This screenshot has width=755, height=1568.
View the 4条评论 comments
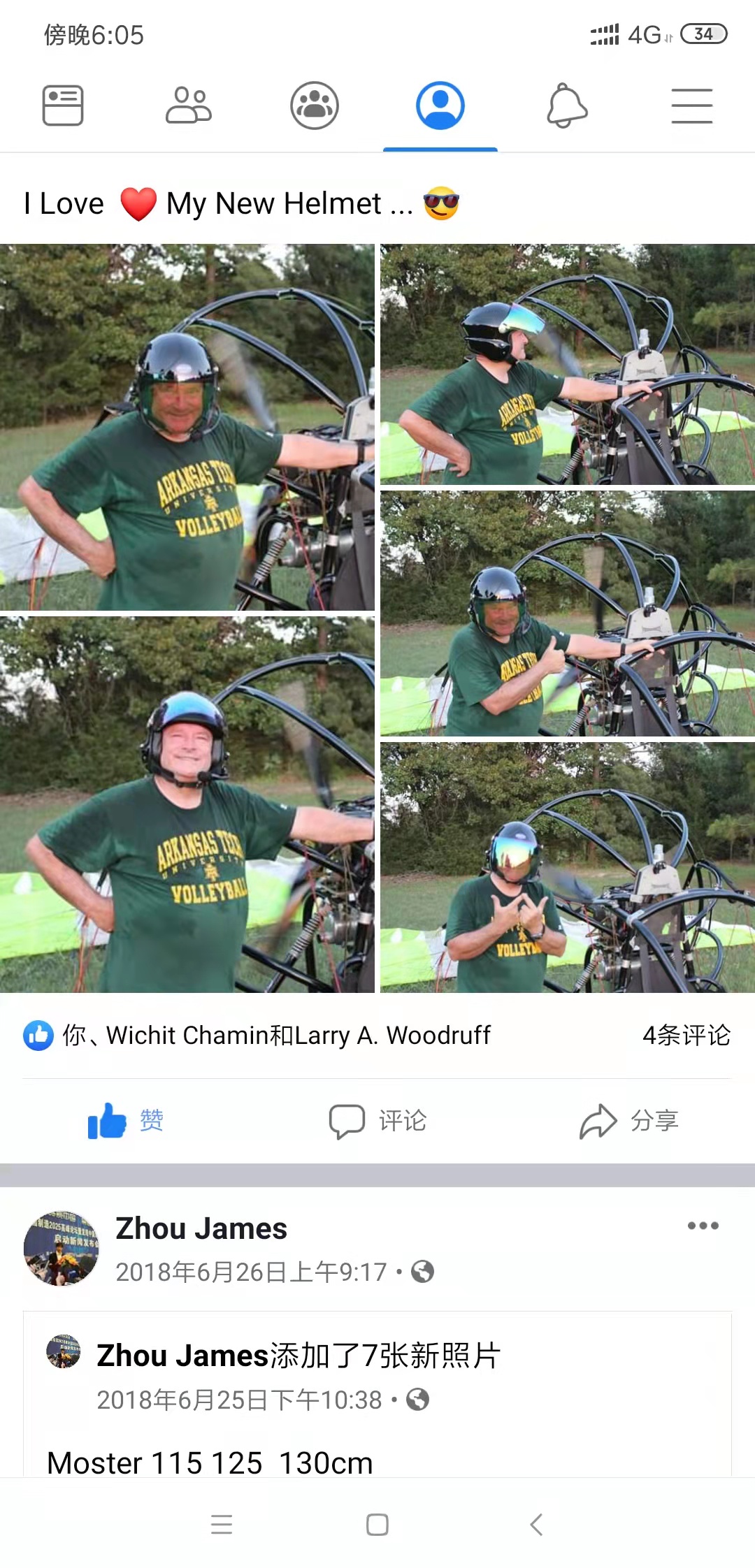pos(686,1035)
